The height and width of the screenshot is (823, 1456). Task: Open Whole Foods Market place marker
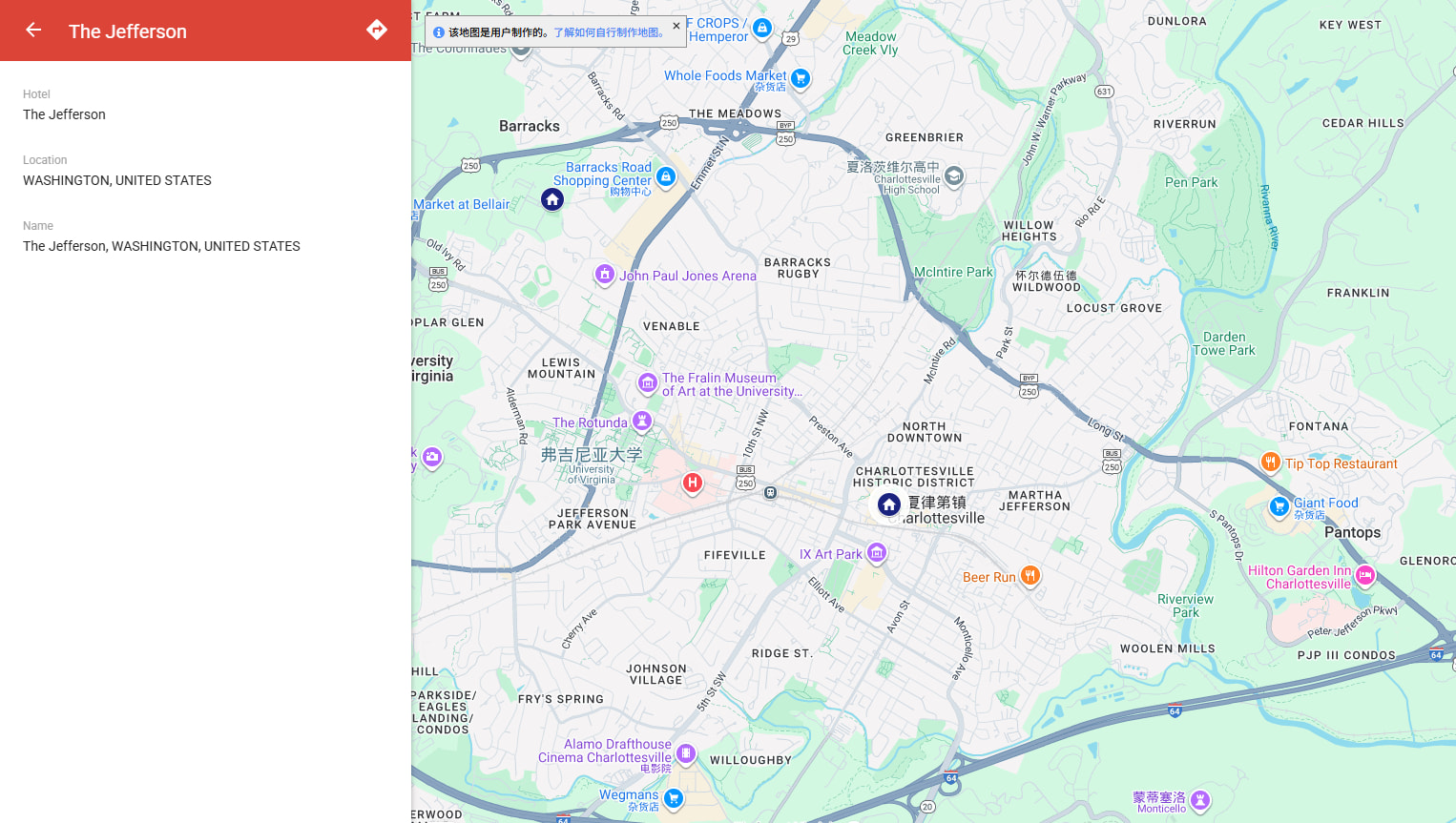click(801, 78)
